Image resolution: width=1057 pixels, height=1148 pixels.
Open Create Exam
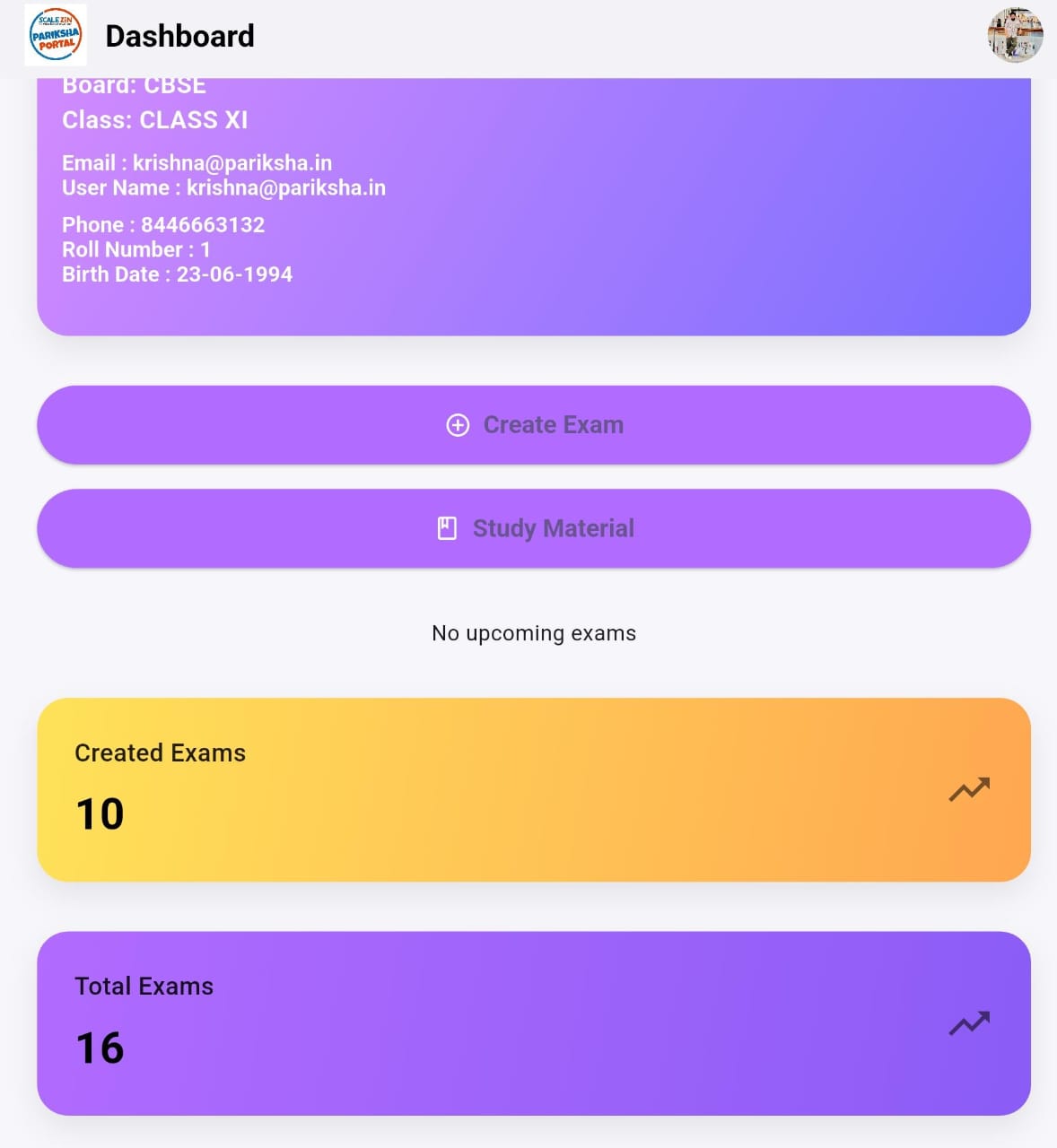point(533,425)
